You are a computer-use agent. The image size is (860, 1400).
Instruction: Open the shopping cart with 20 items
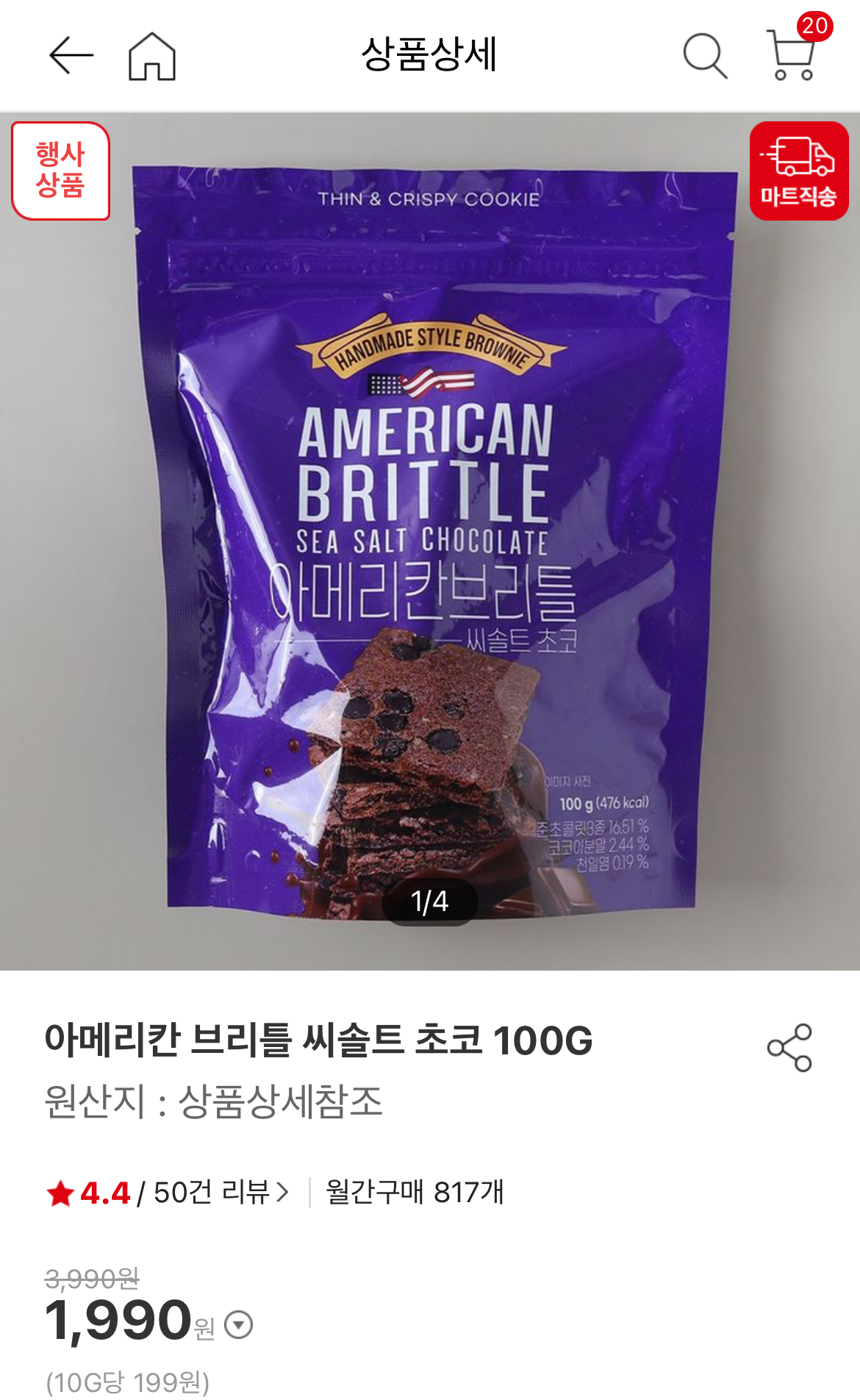(794, 51)
